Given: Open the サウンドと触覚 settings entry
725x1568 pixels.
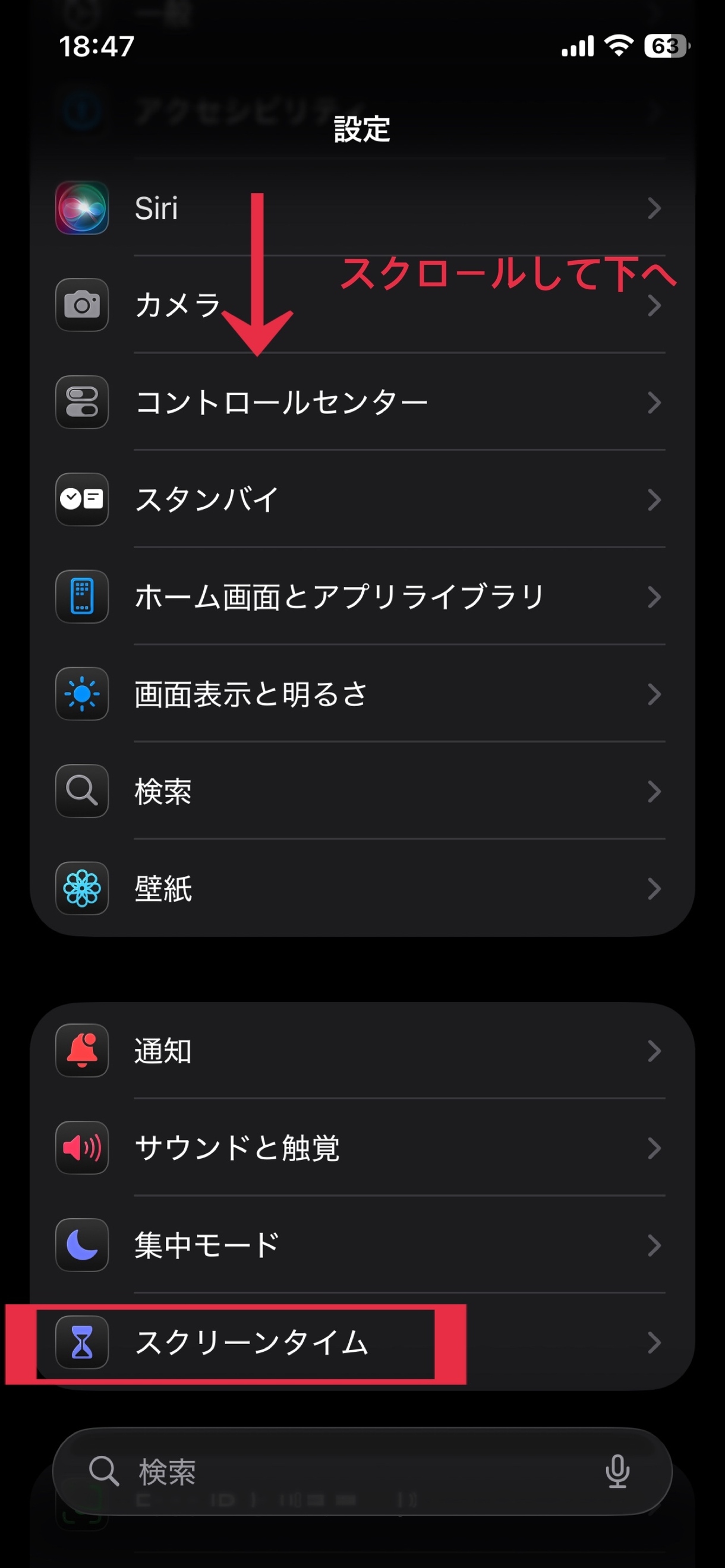Looking at the screenshot, I should point(238,1149).
